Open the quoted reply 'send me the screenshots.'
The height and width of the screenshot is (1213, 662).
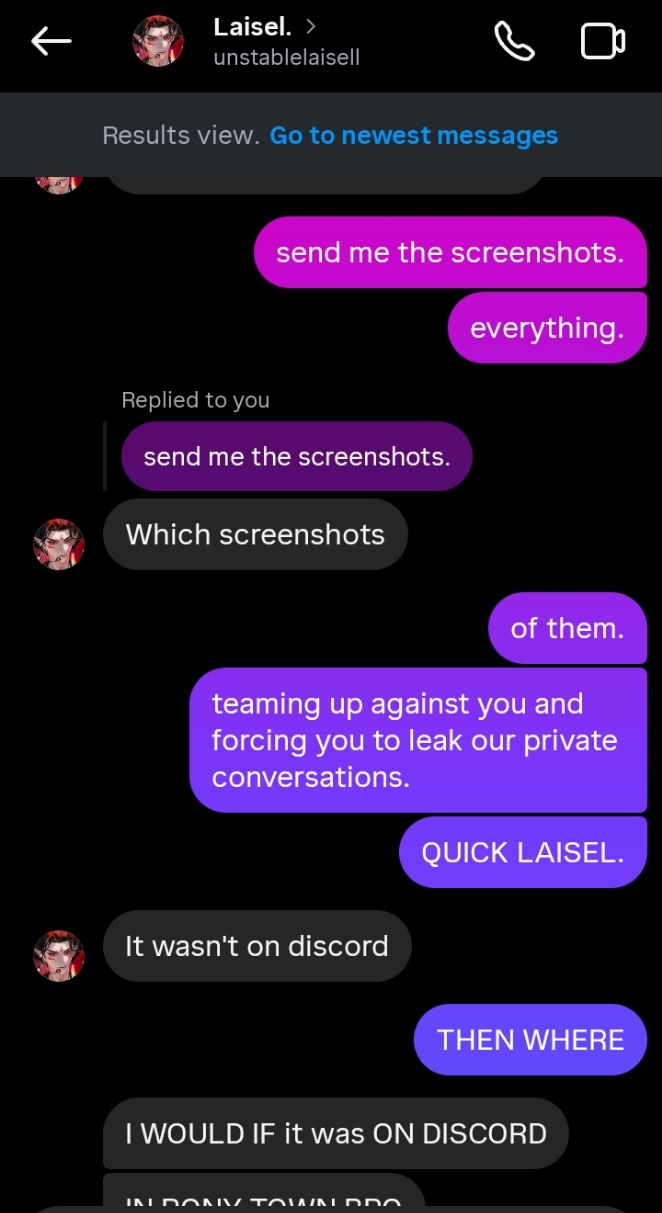click(x=296, y=456)
